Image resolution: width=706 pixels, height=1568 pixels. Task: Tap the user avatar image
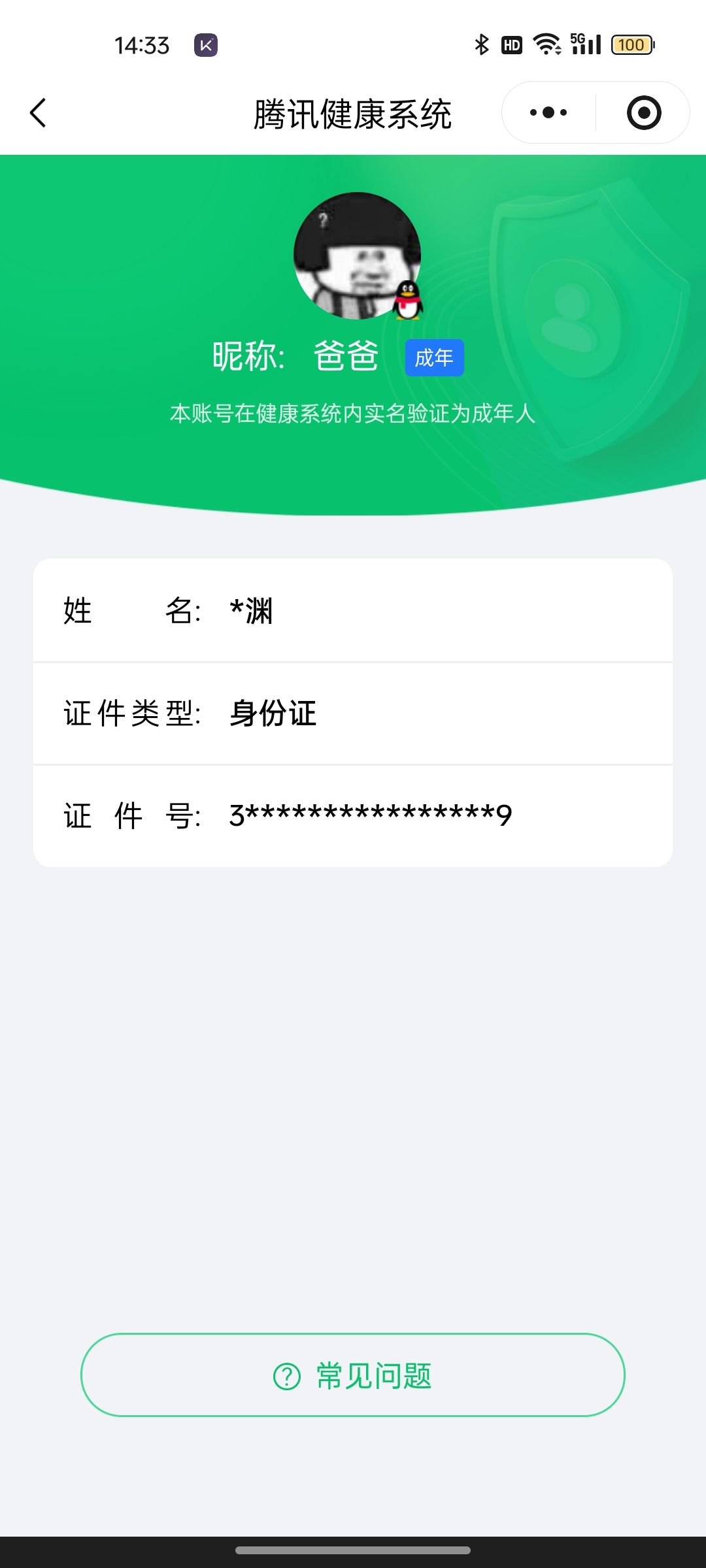pos(357,257)
